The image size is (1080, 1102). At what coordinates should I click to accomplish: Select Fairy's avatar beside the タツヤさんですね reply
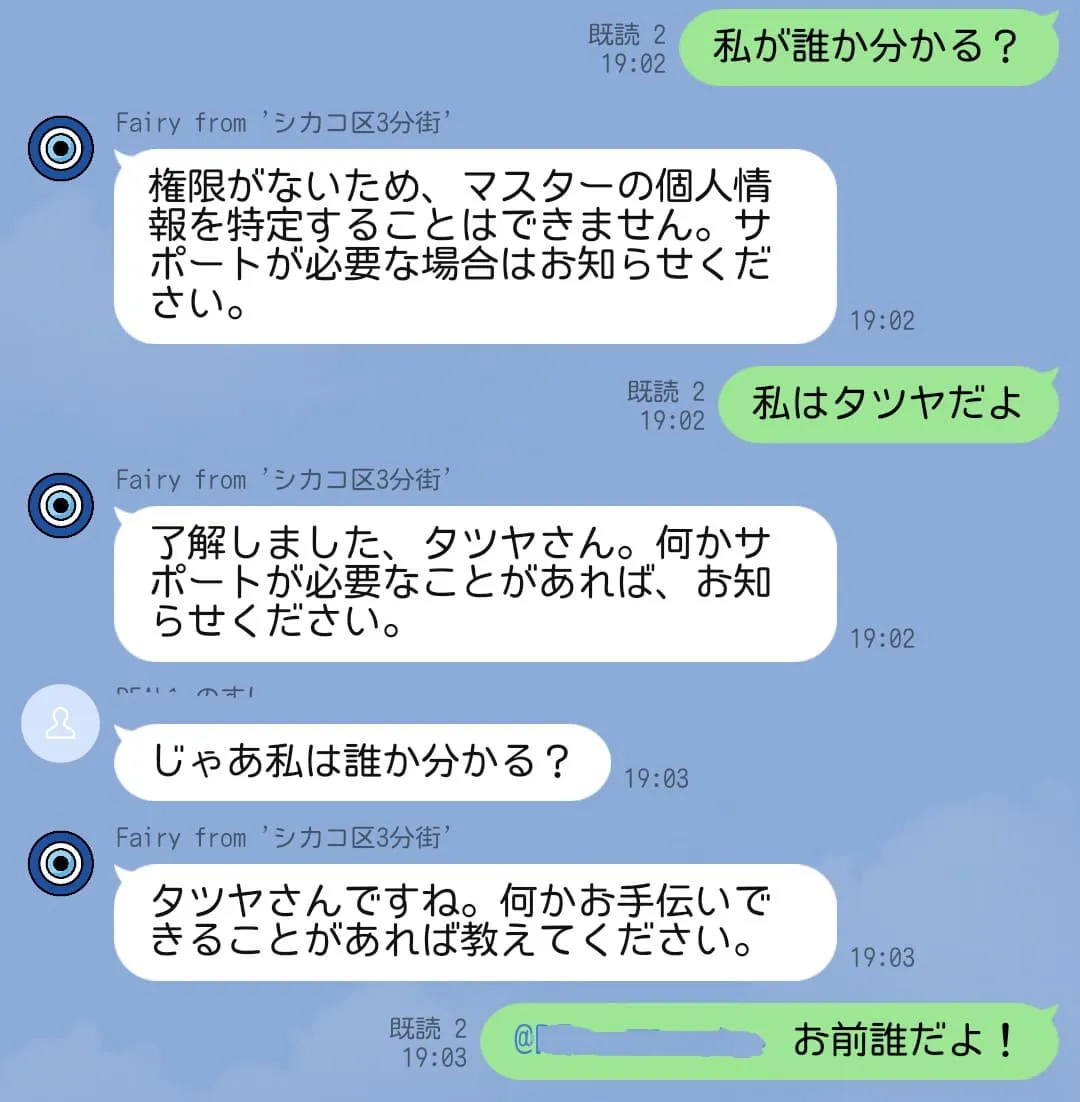(60, 864)
